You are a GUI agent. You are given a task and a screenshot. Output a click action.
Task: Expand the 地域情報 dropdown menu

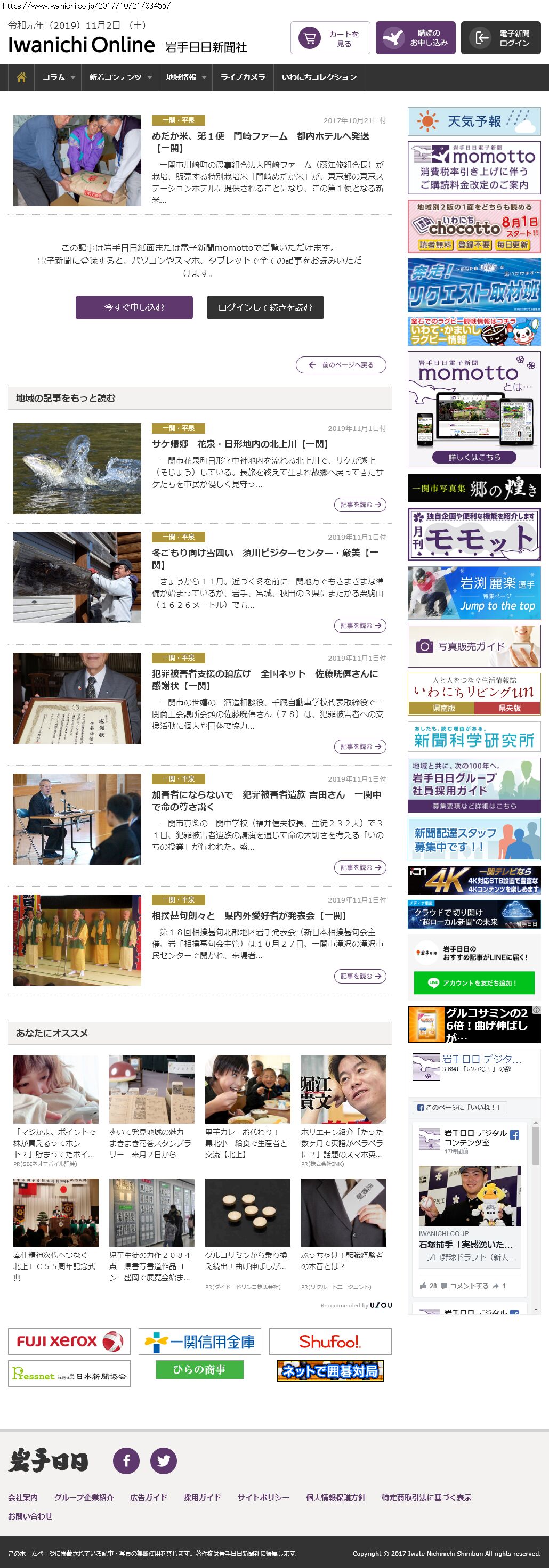185,77
